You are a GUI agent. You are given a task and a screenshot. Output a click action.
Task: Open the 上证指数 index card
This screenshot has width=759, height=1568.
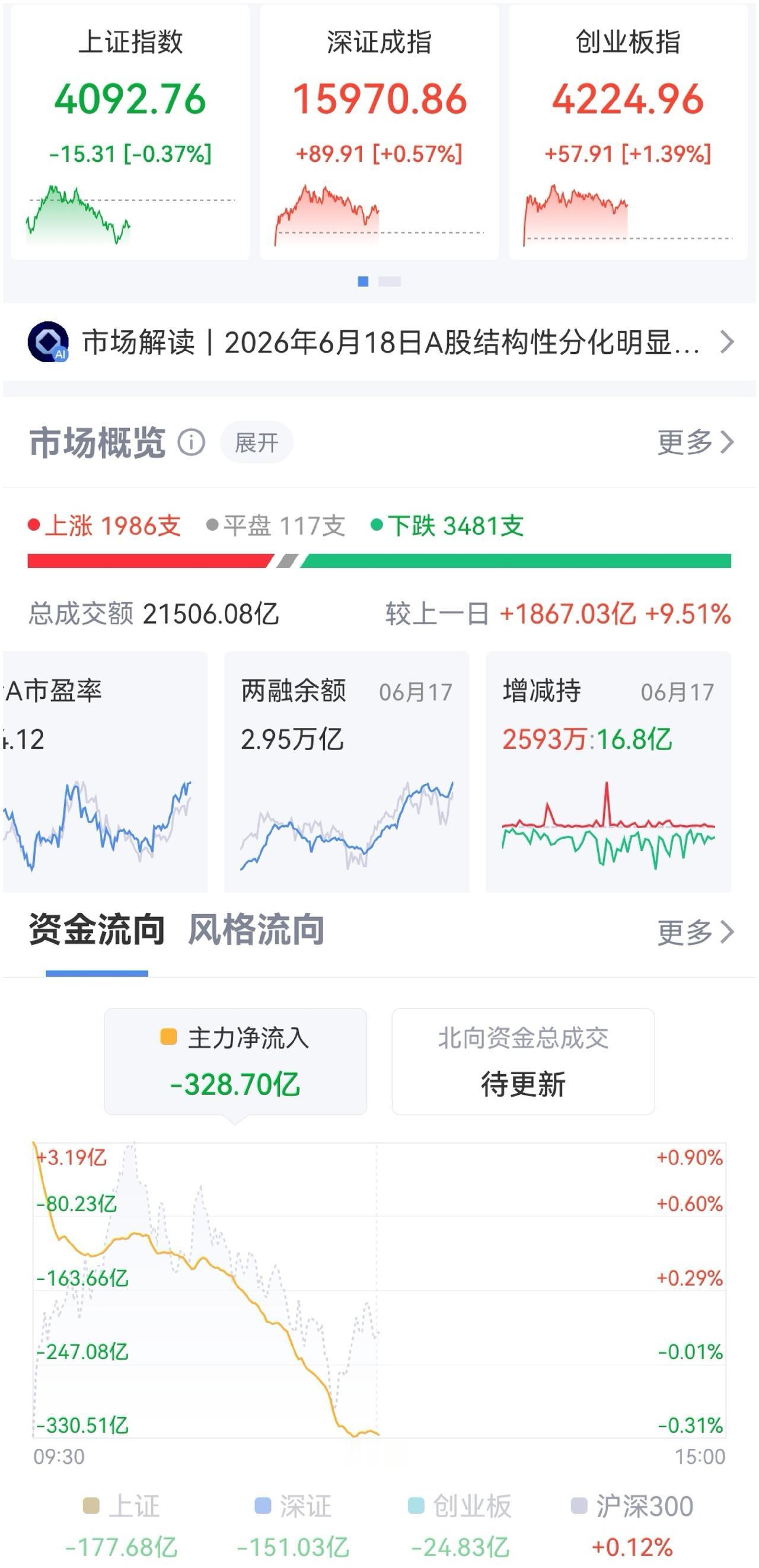click(130, 133)
